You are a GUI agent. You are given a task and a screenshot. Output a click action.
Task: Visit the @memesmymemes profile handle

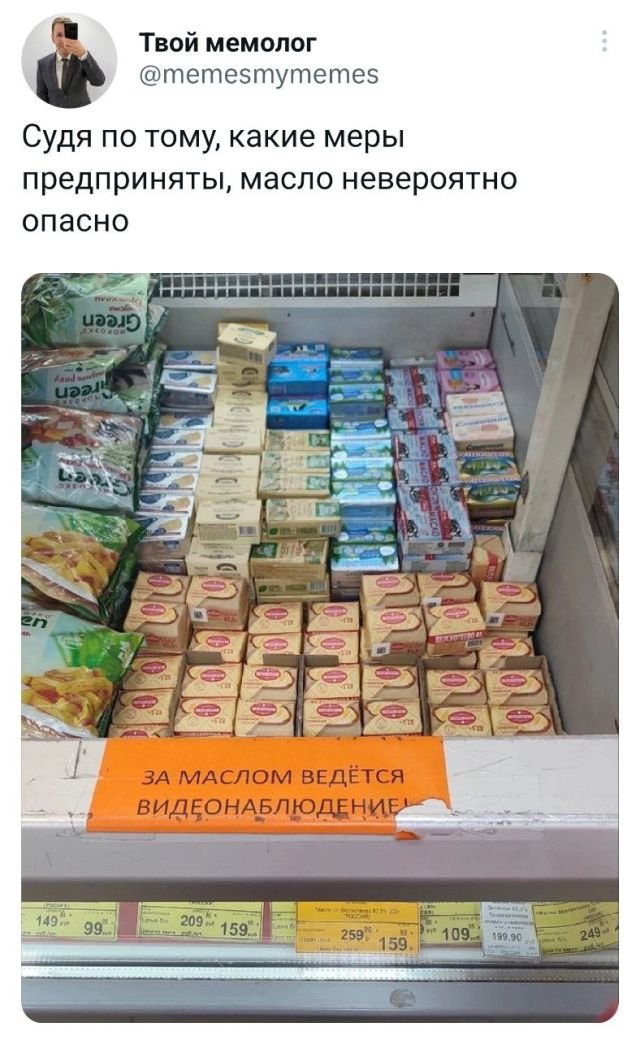pyautogui.click(x=258, y=73)
